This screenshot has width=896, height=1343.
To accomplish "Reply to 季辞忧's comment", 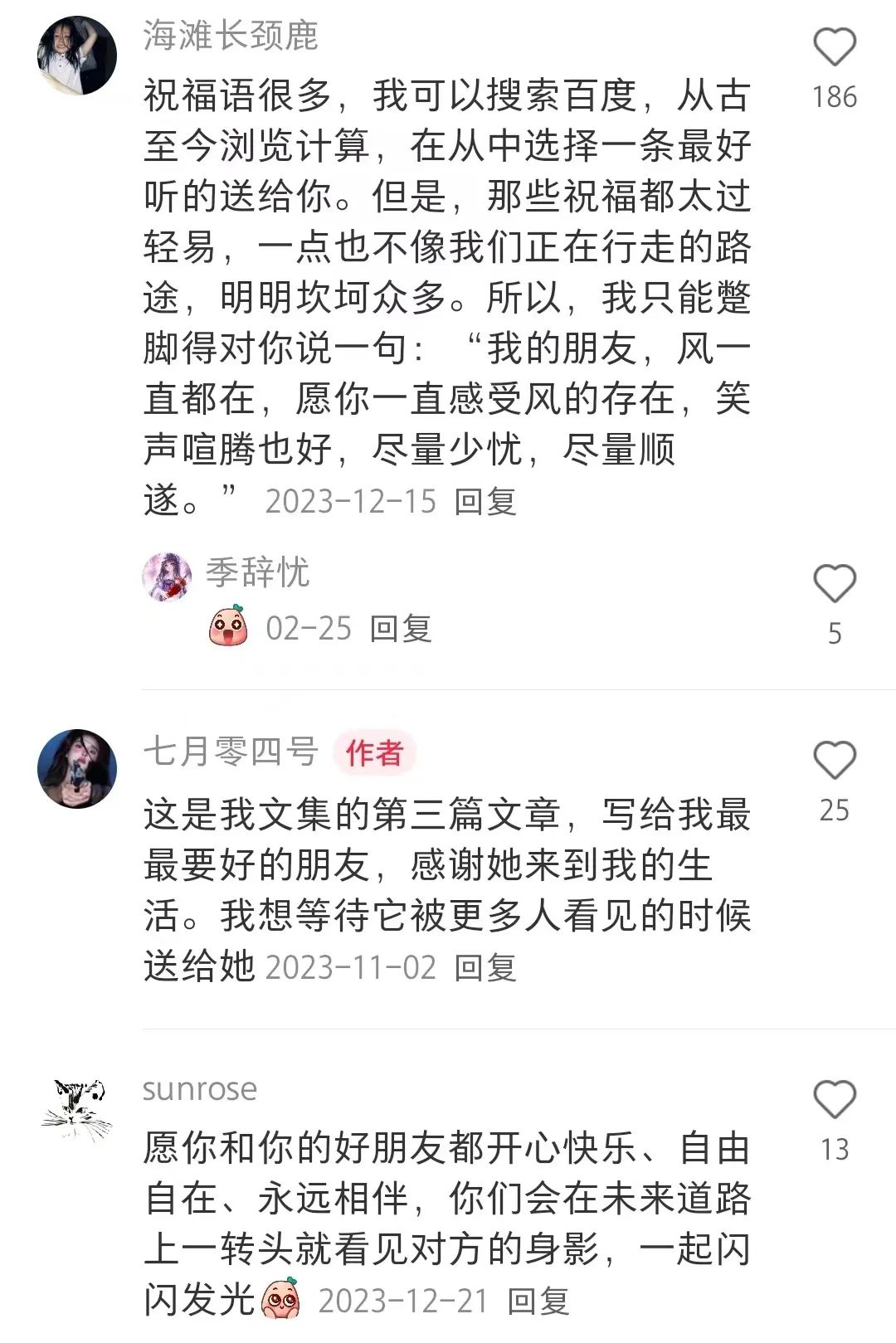I will tap(400, 629).
